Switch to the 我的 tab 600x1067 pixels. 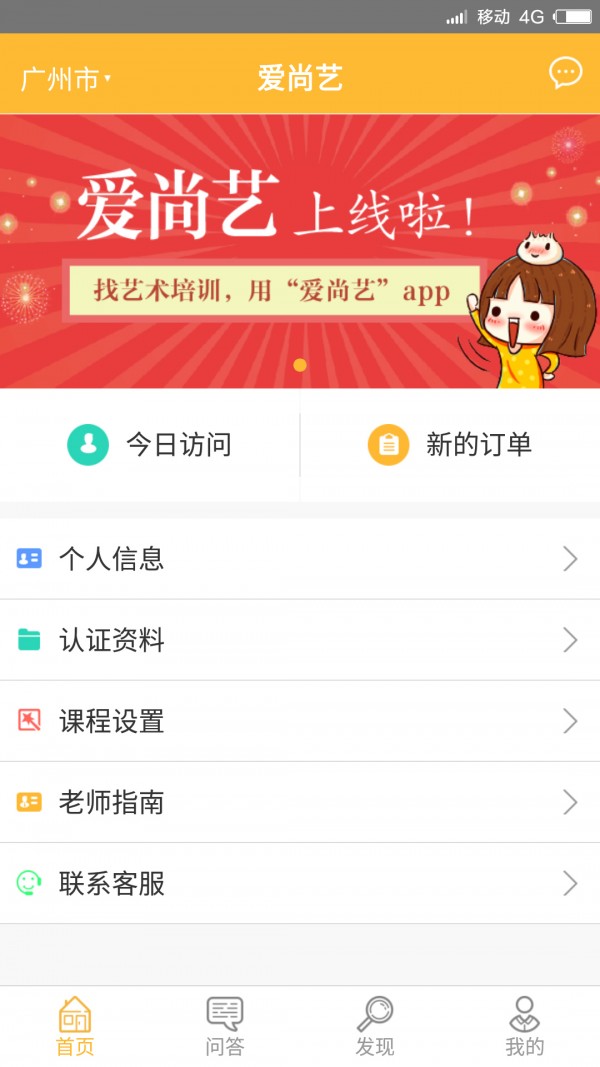[x=525, y=1027]
